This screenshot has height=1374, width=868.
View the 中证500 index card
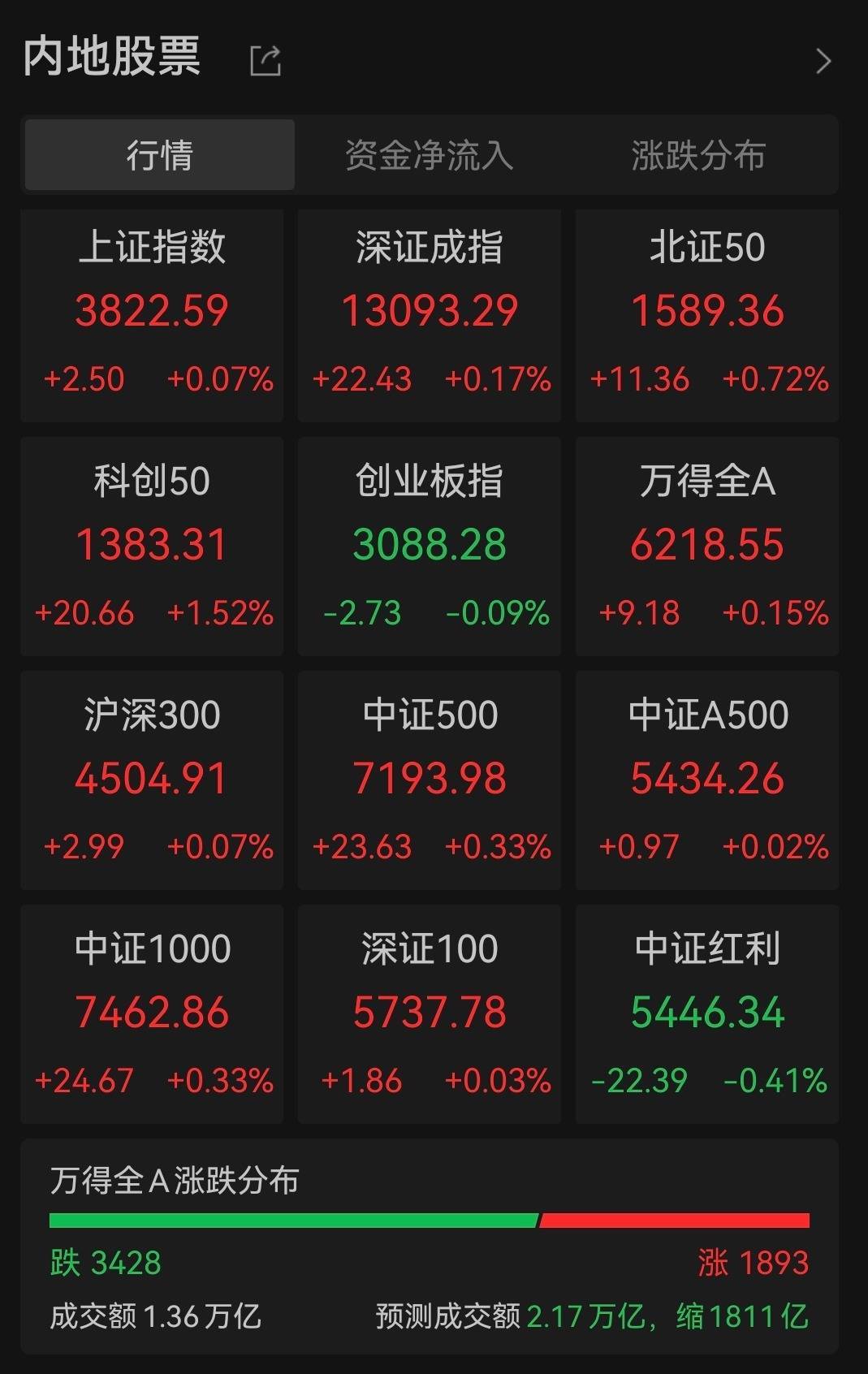pyautogui.click(x=430, y=780)
